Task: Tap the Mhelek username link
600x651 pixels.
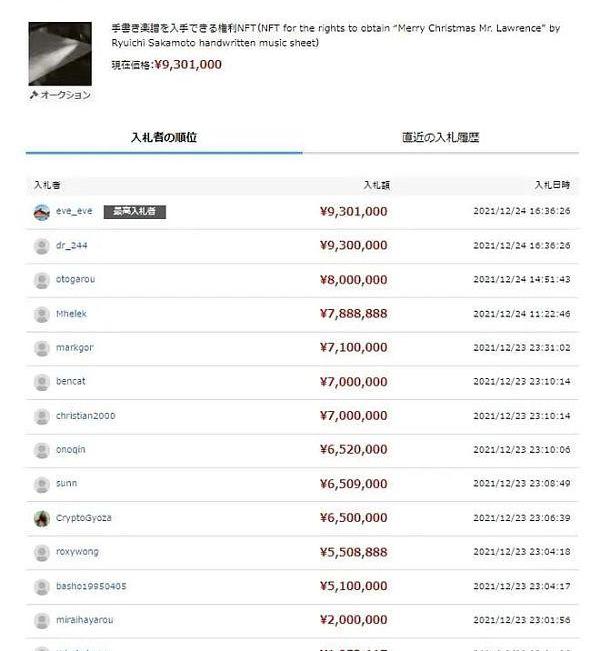Action: 71,313
